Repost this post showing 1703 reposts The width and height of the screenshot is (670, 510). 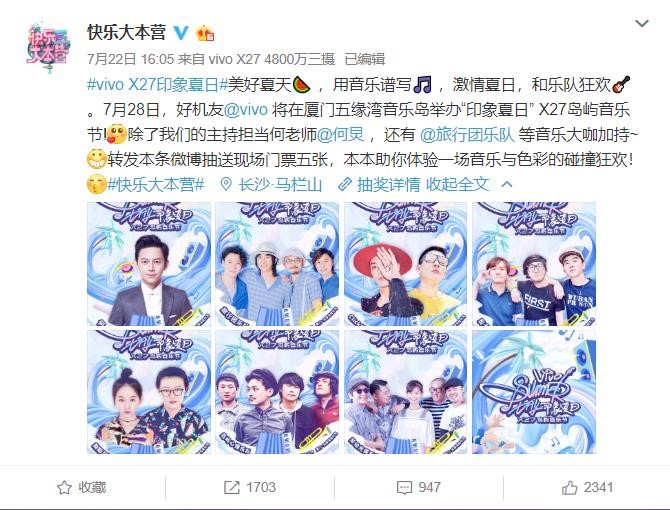[x=250, y=487]
